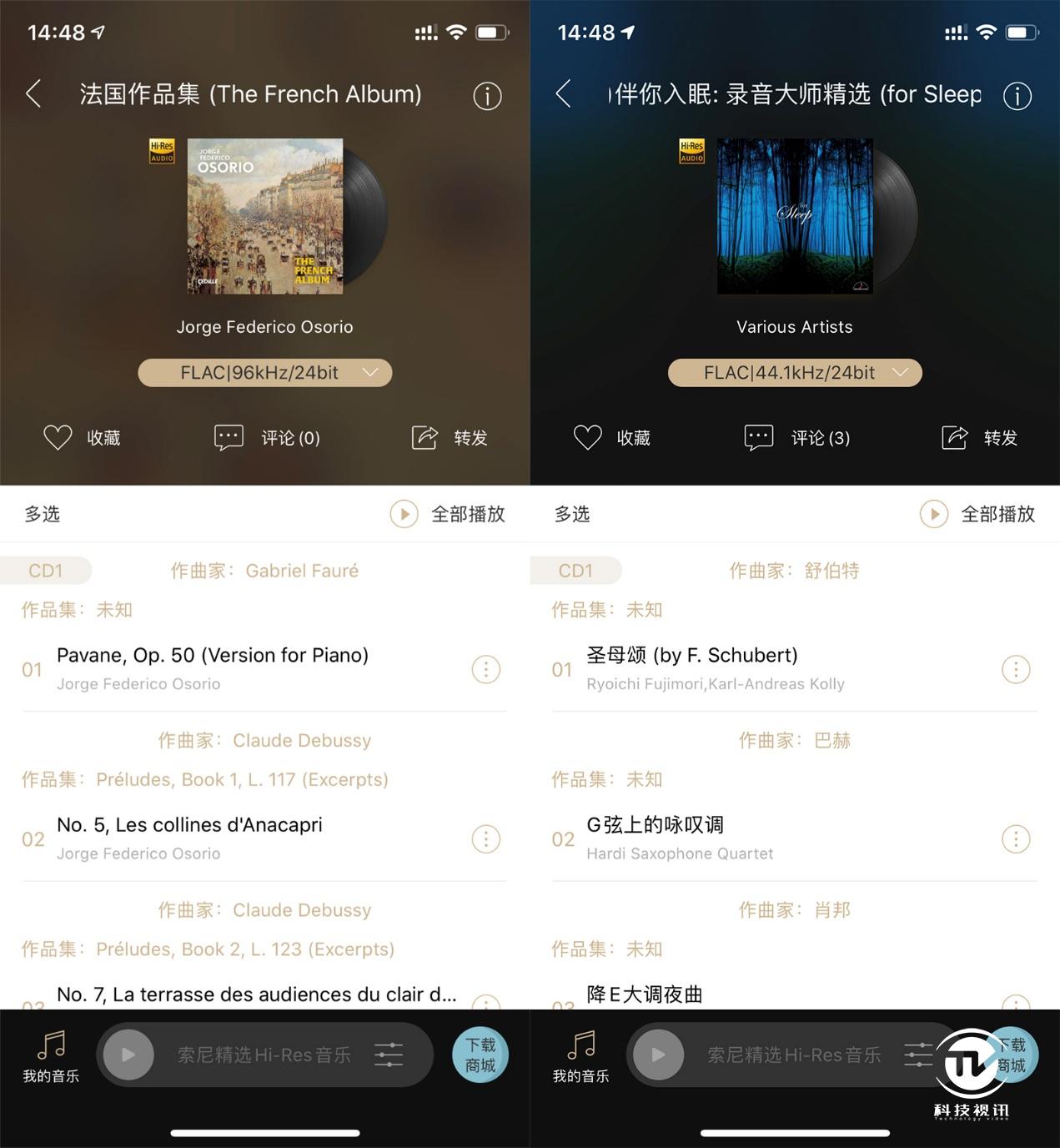Open 下载商城 beside the French Album player bar
This screenshot has height=1148, width=1060.
pyautogui.click(x=480, y=1055)
